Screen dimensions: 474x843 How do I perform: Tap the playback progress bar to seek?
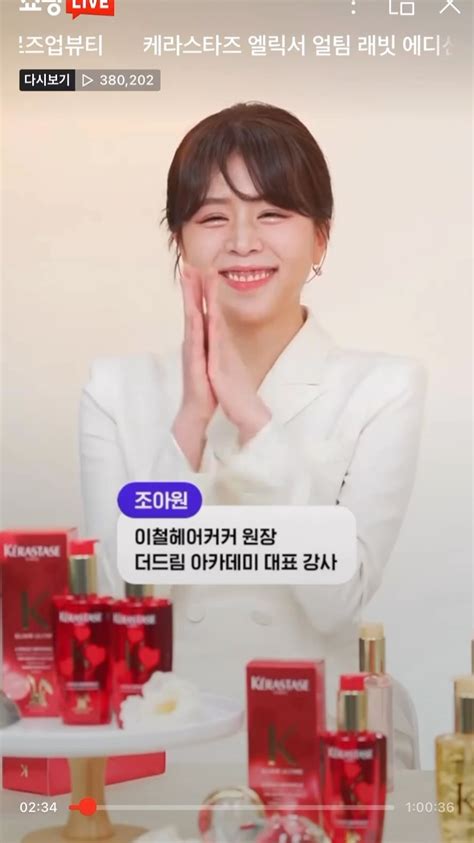point(232,807)
